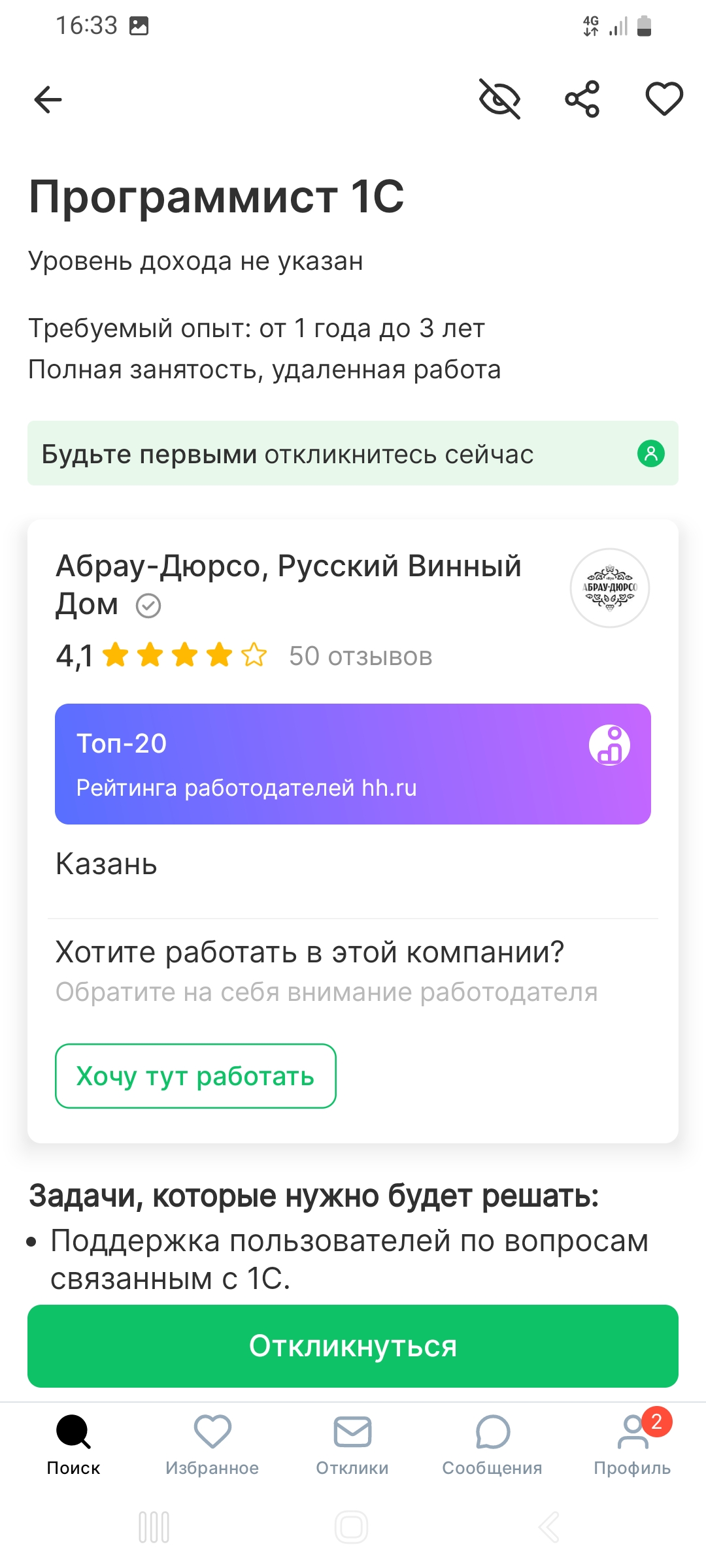Open the Отклики tab

tap(352, 1445)
